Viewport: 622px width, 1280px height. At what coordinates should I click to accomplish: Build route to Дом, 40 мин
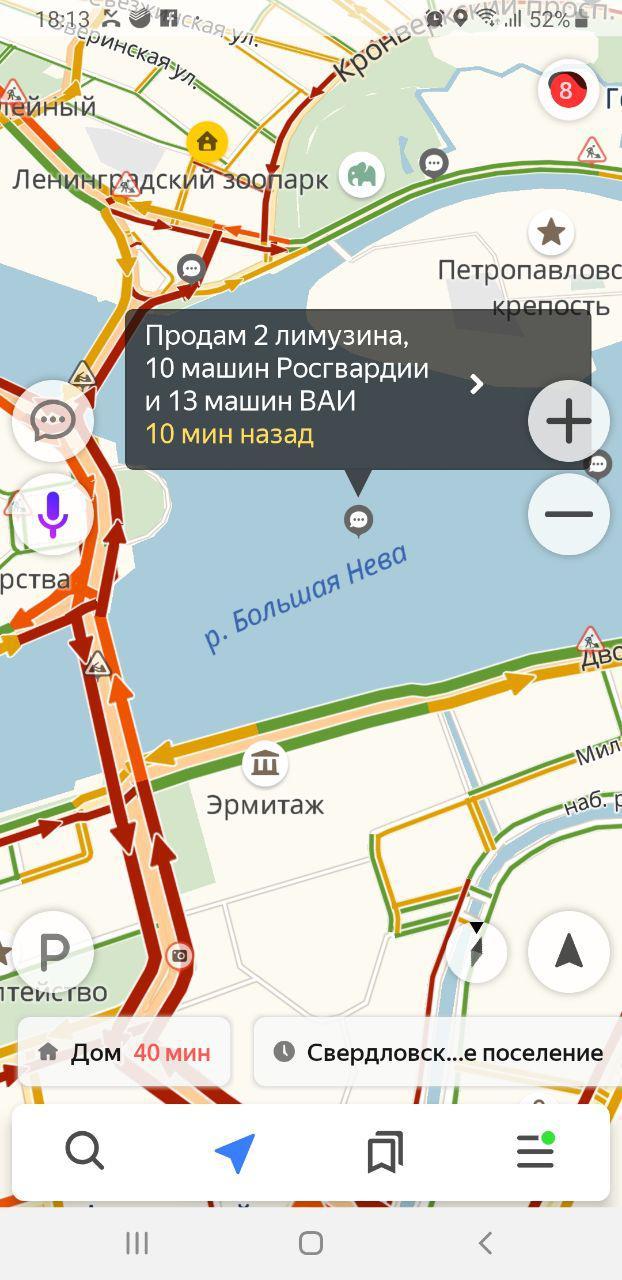125,1052
